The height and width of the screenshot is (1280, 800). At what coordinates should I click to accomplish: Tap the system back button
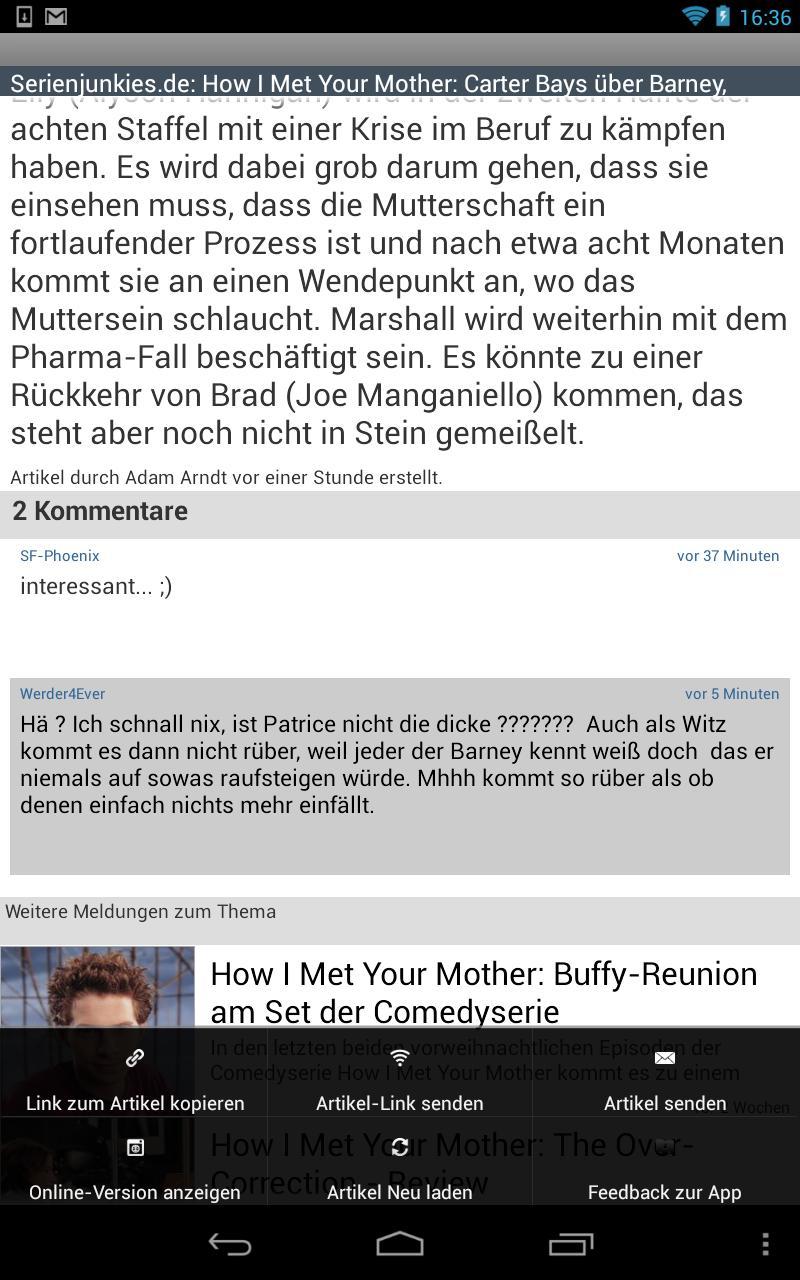point(229,1244)
